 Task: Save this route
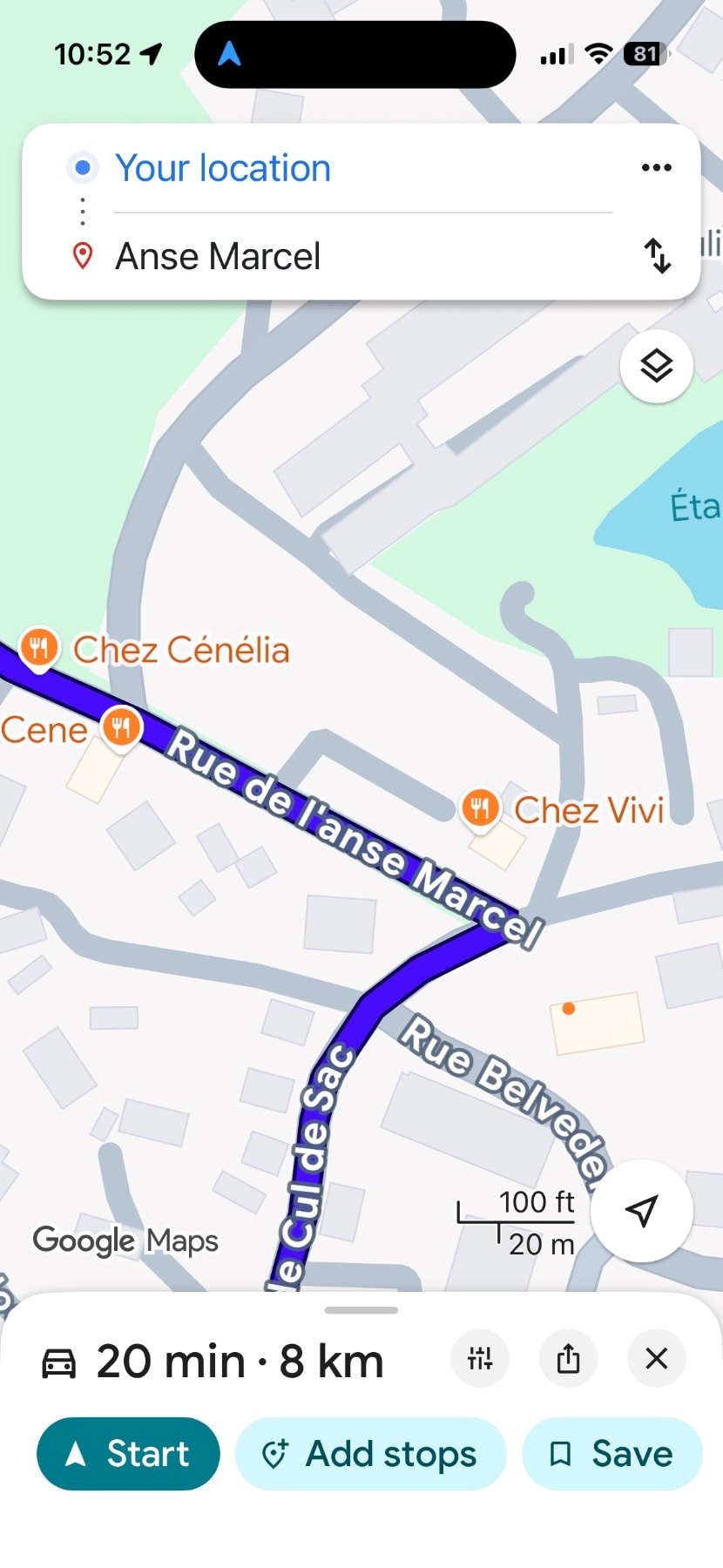612,1454
